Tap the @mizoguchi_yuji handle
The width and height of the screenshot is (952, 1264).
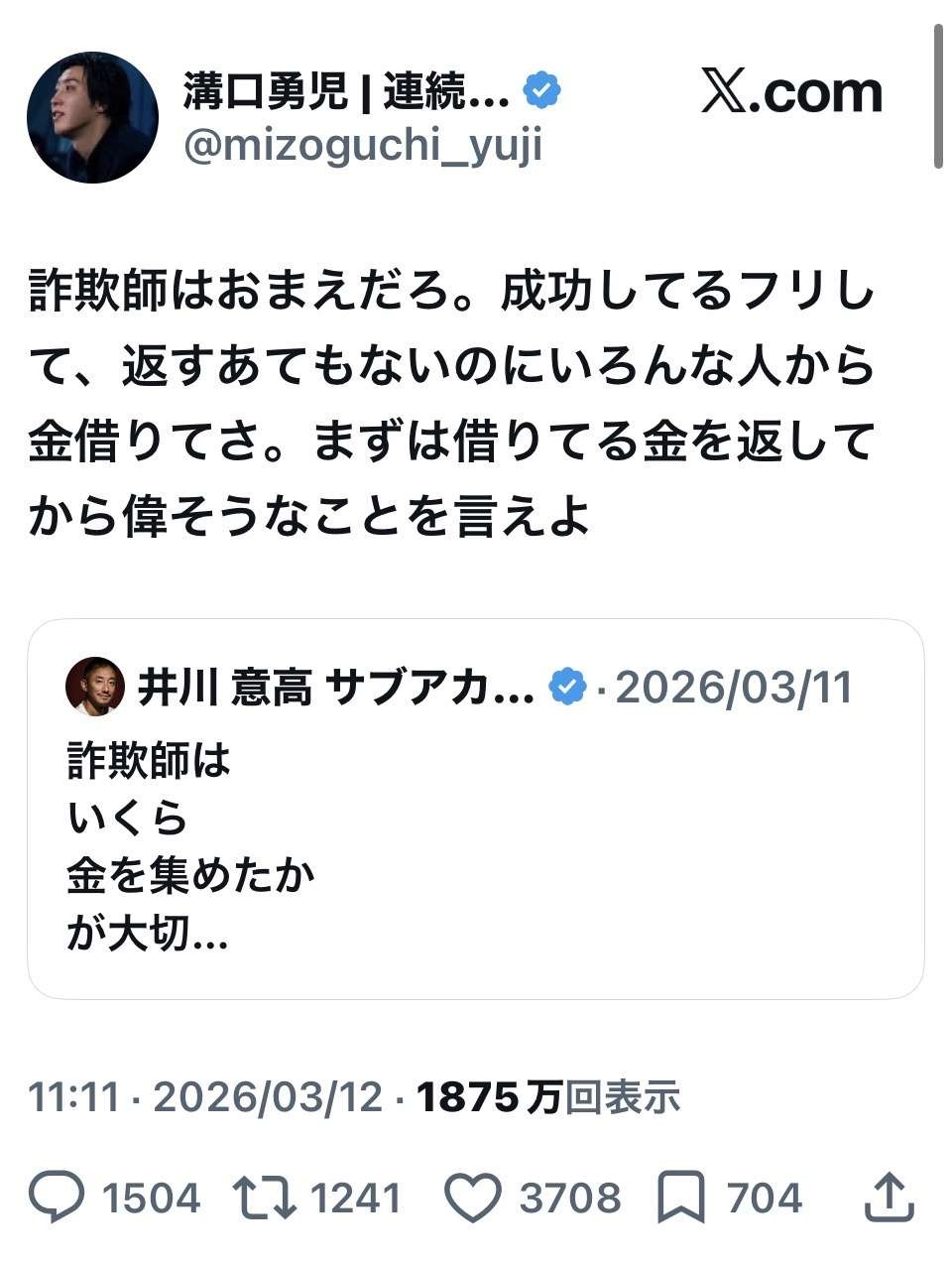point(363,147)
